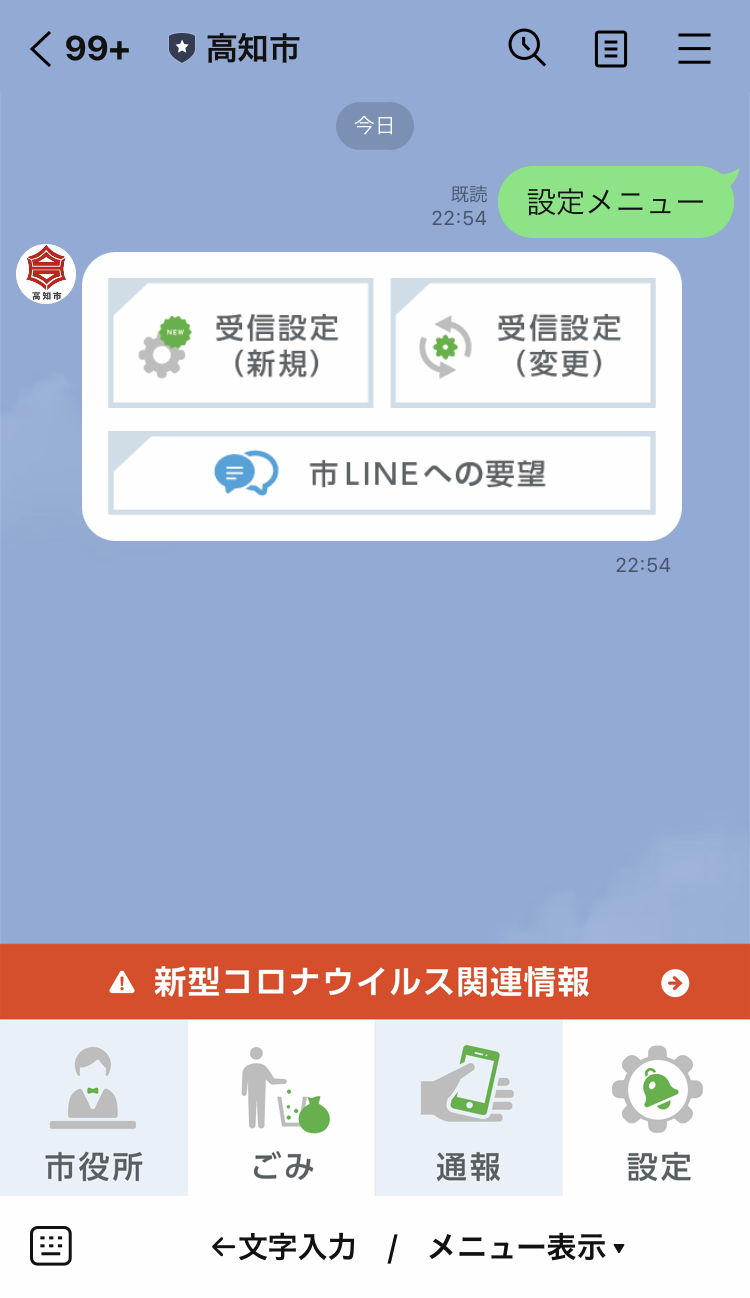Open the hamburger menu in the top bar
Screen dimensions: 750x1298
tap(695, 48)
